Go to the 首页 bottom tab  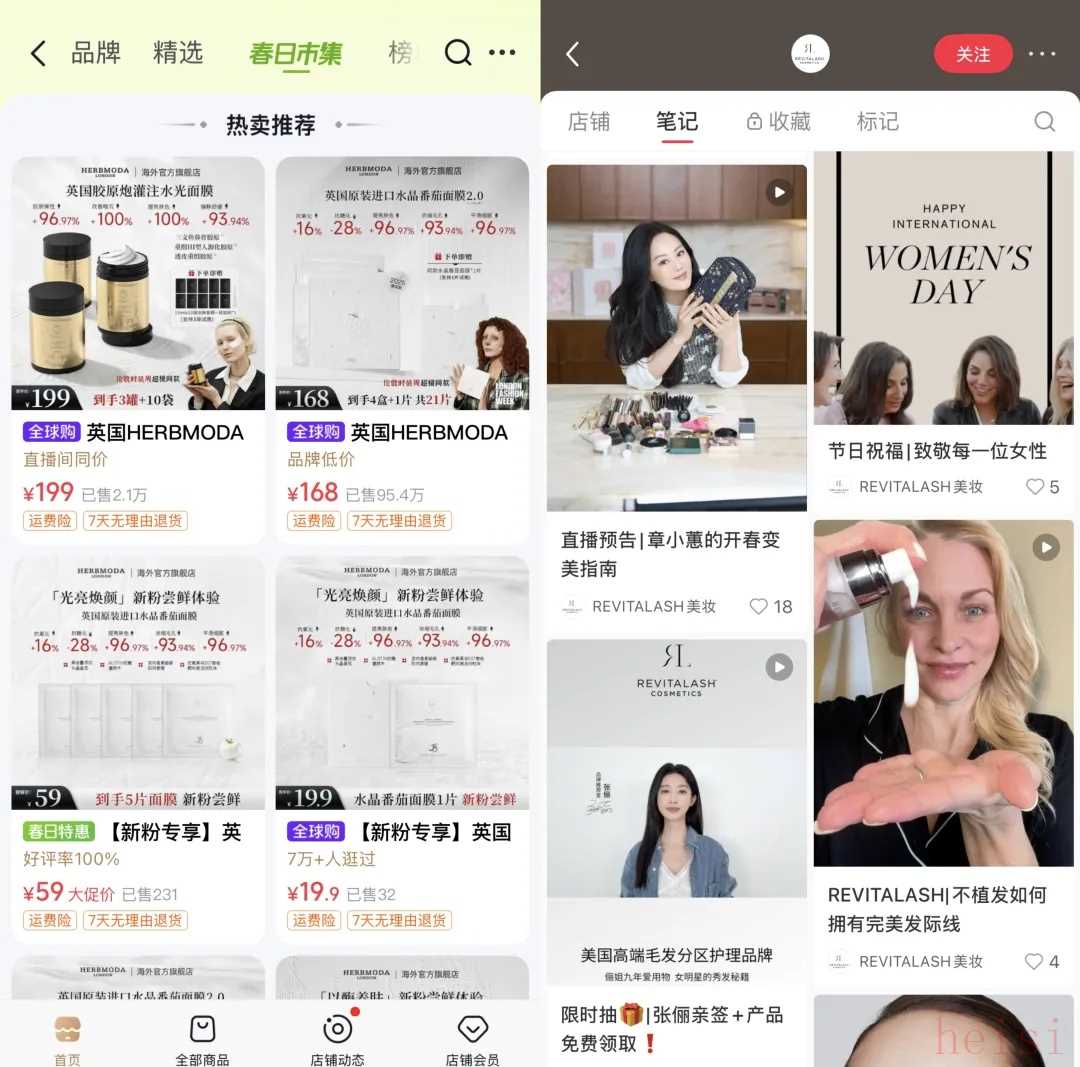point(67,1039)
